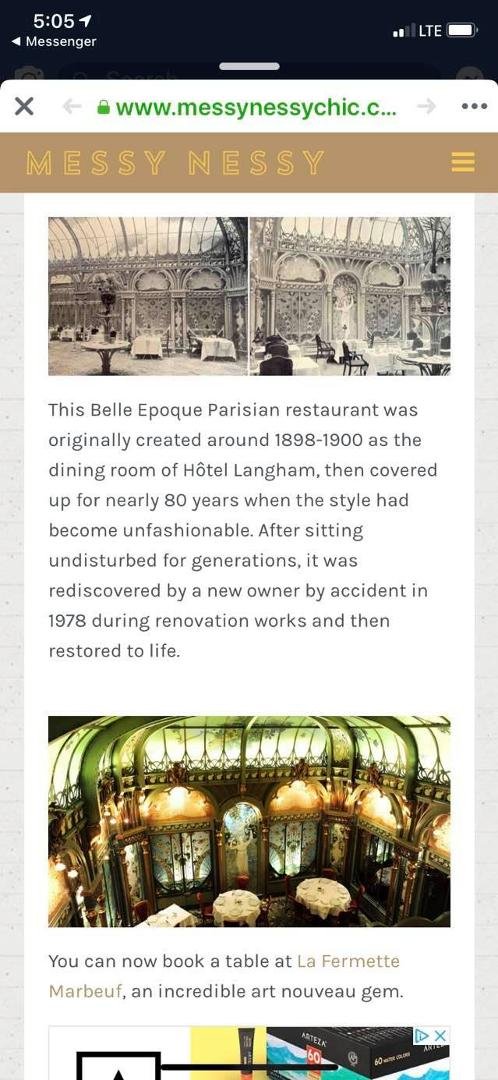
Task: Open the La Fermette Marbeuf link
Action: pyautogui.click(x=224, y=976)
